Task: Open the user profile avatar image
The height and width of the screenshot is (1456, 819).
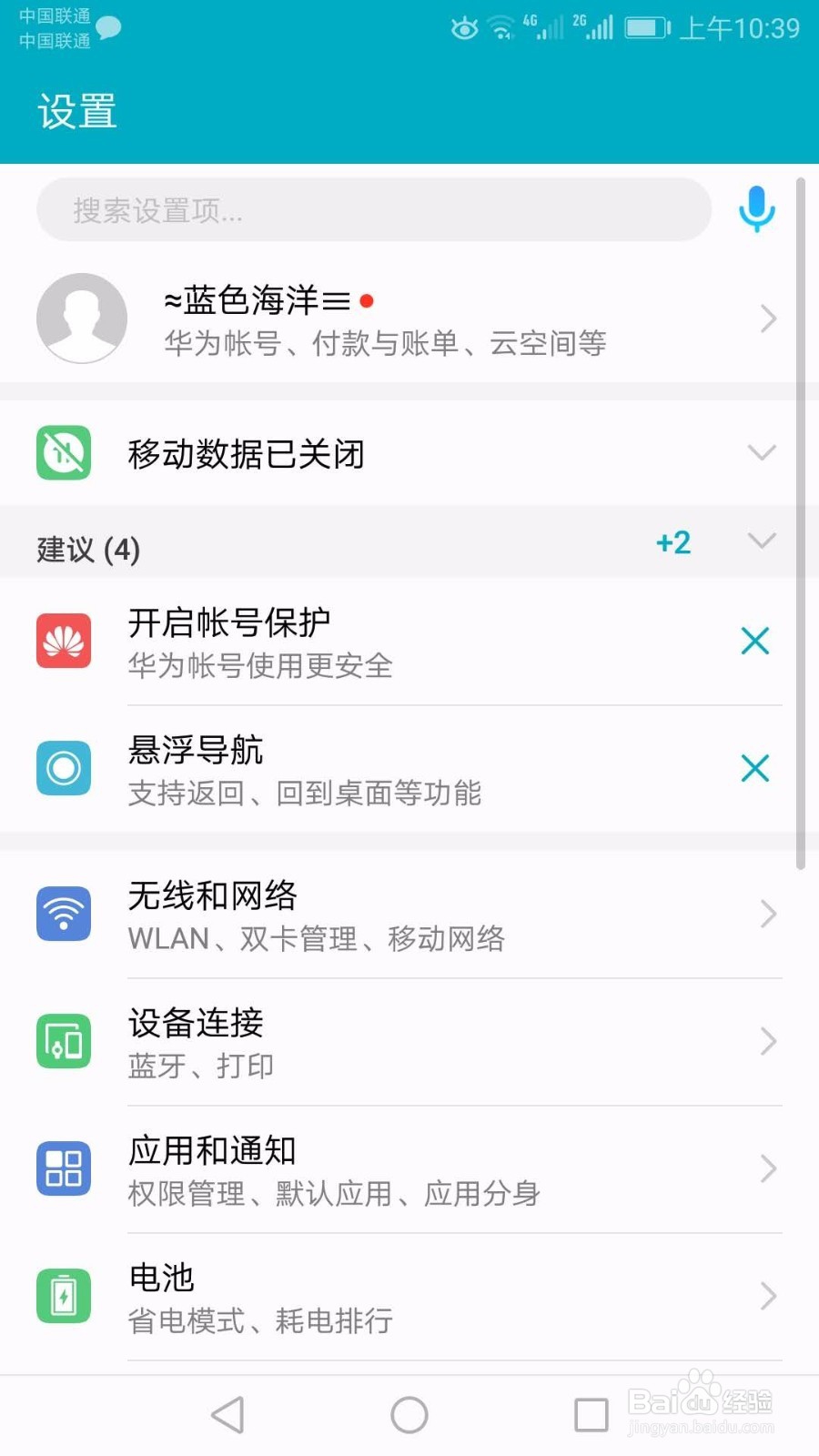Action: tap(81, 318)
